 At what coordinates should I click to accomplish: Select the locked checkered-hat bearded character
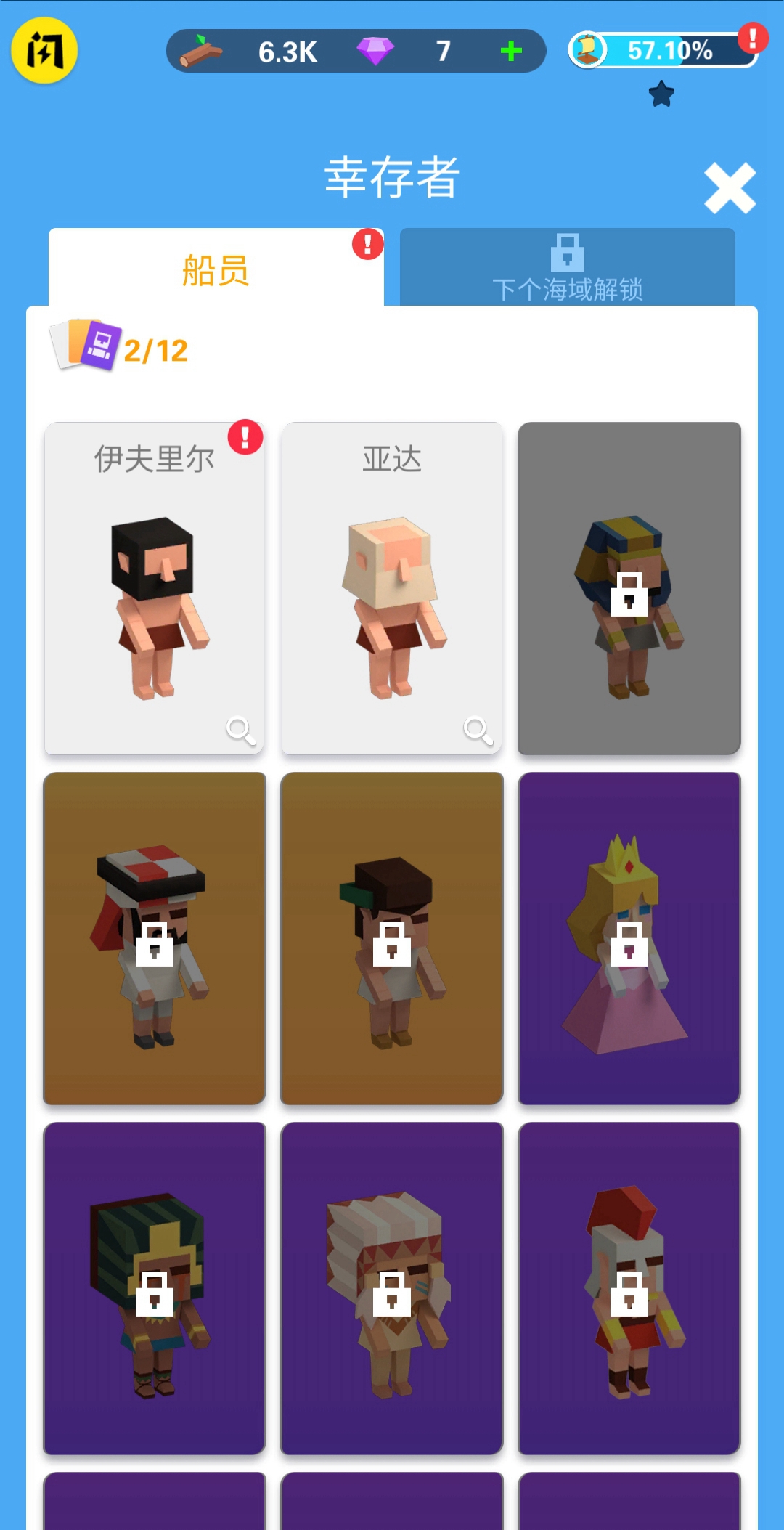click(x=154, y=938)
